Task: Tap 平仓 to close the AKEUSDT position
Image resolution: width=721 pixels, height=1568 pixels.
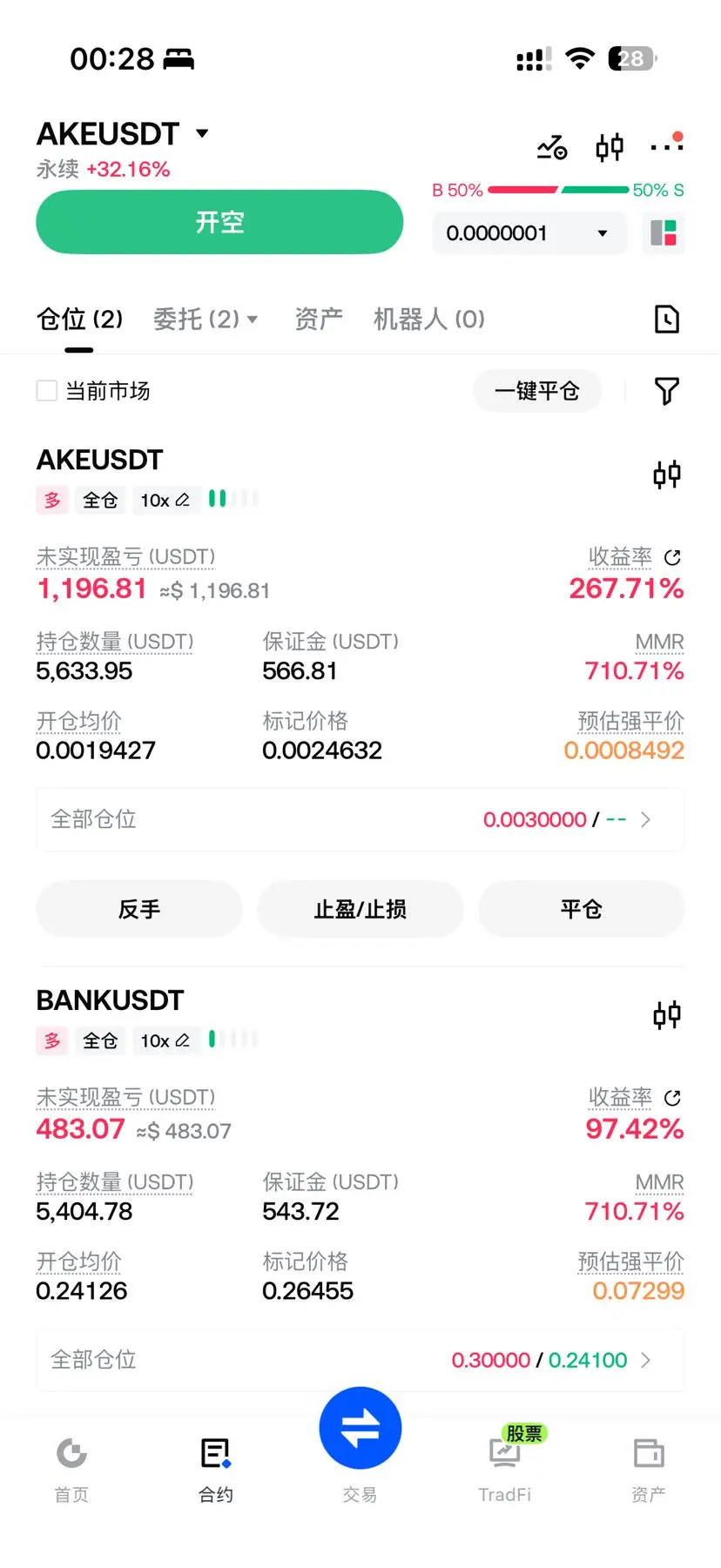Action: tap(582, 909)
